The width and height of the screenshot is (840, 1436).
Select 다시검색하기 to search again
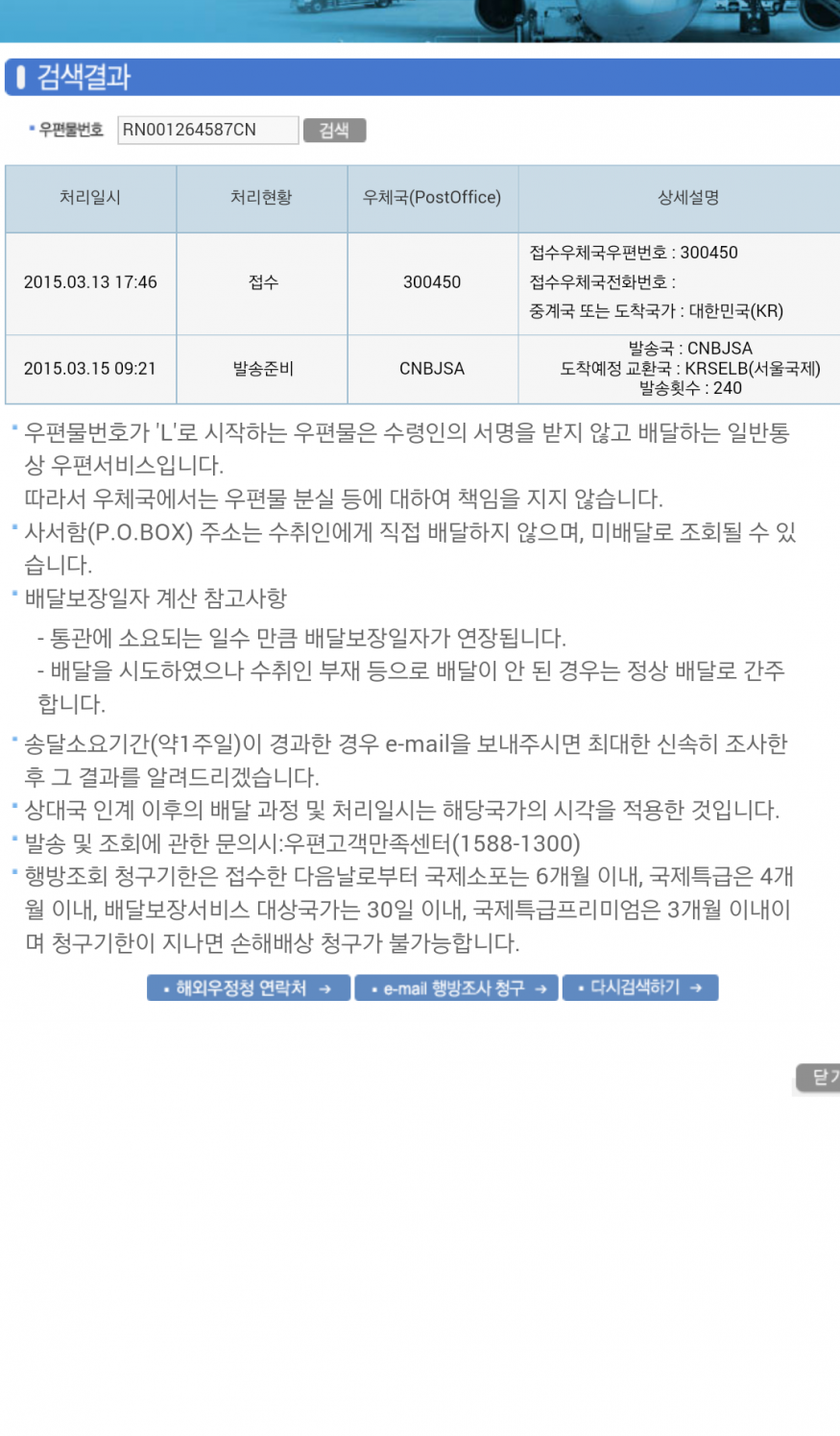point(640,987)
